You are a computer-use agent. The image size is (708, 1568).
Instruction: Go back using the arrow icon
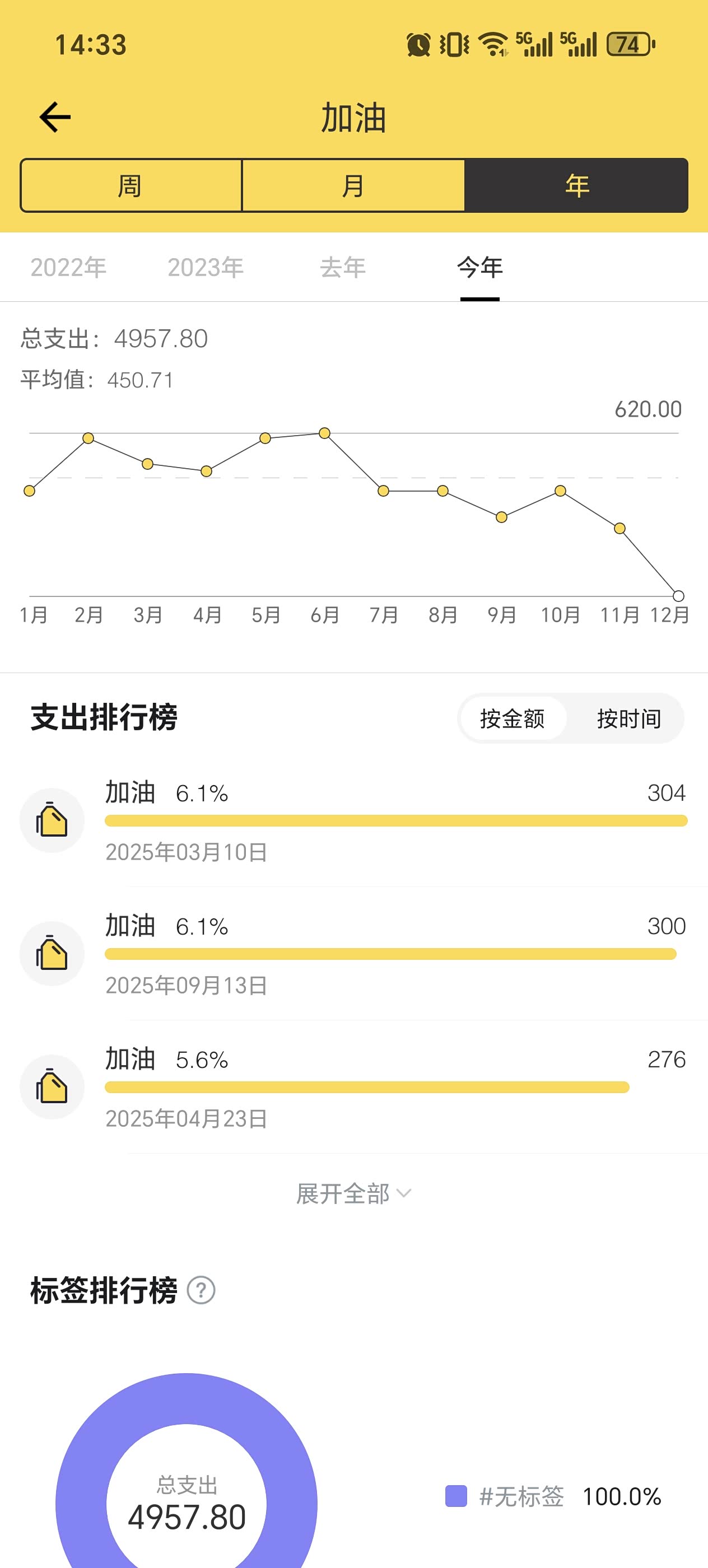(x=55, y=117)
